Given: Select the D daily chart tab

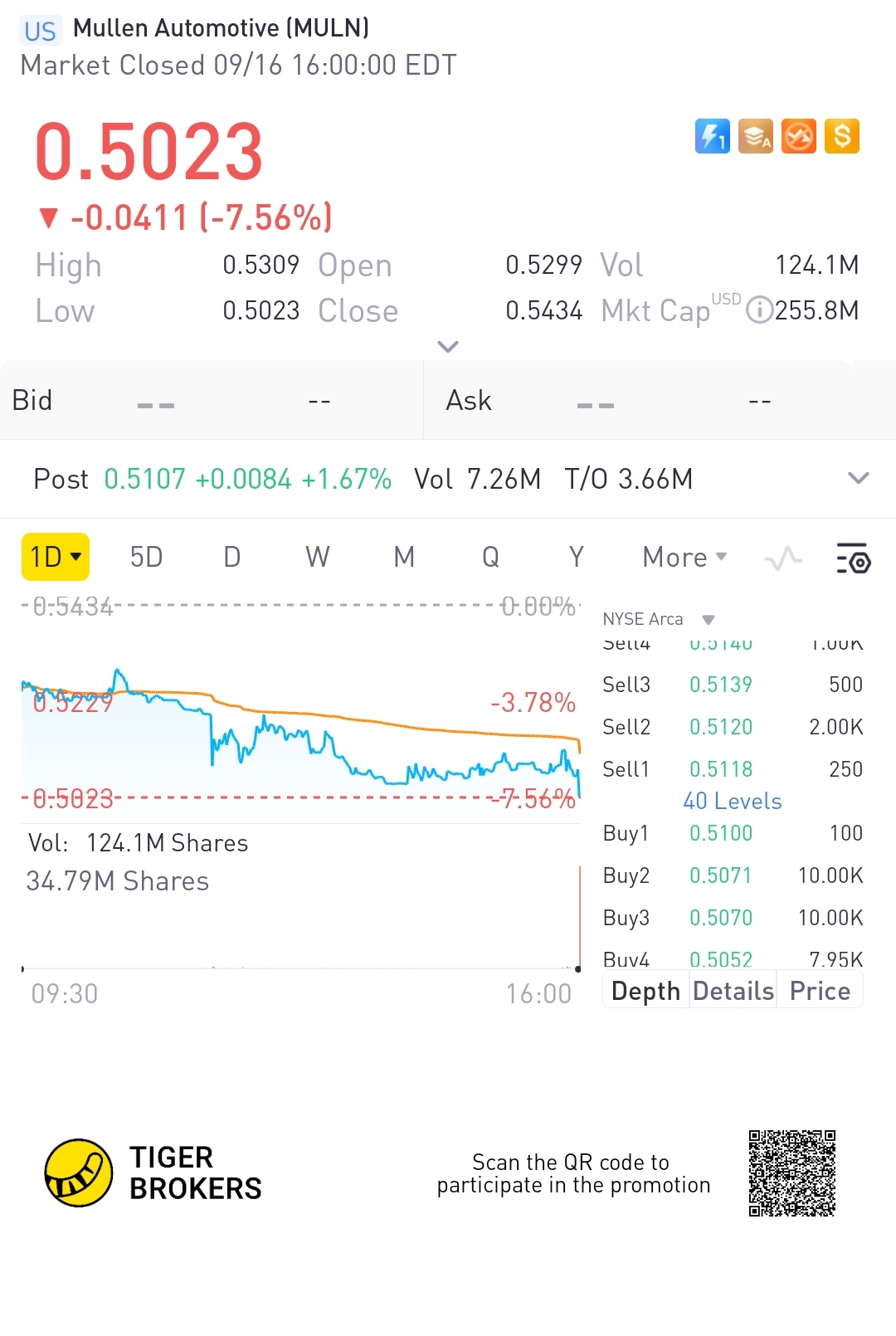Looking at the screenshot, I should pyautogui.click(x=232, y=557).
